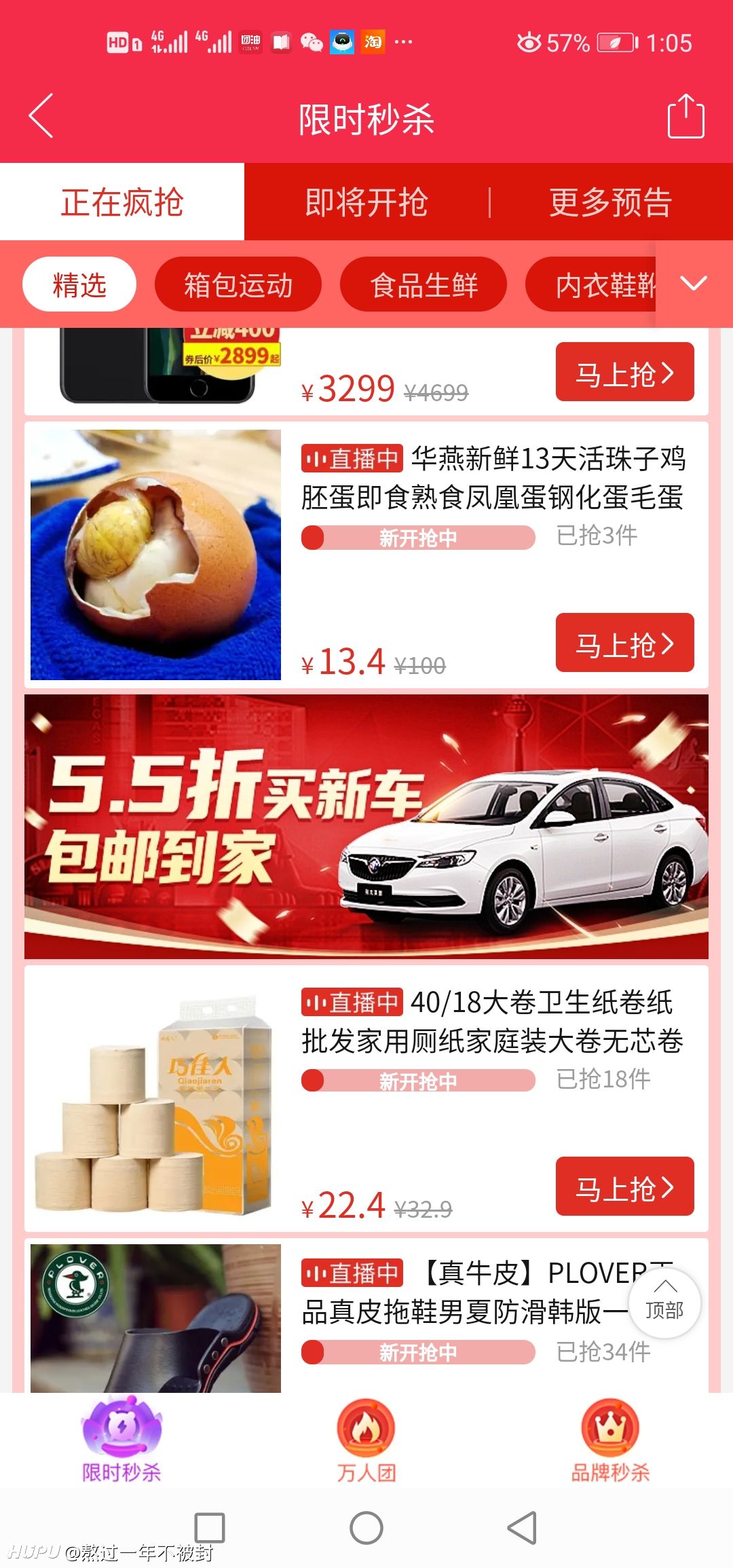Open the 5.5折买新车 car banner
733x1568 pixels.
366,827
